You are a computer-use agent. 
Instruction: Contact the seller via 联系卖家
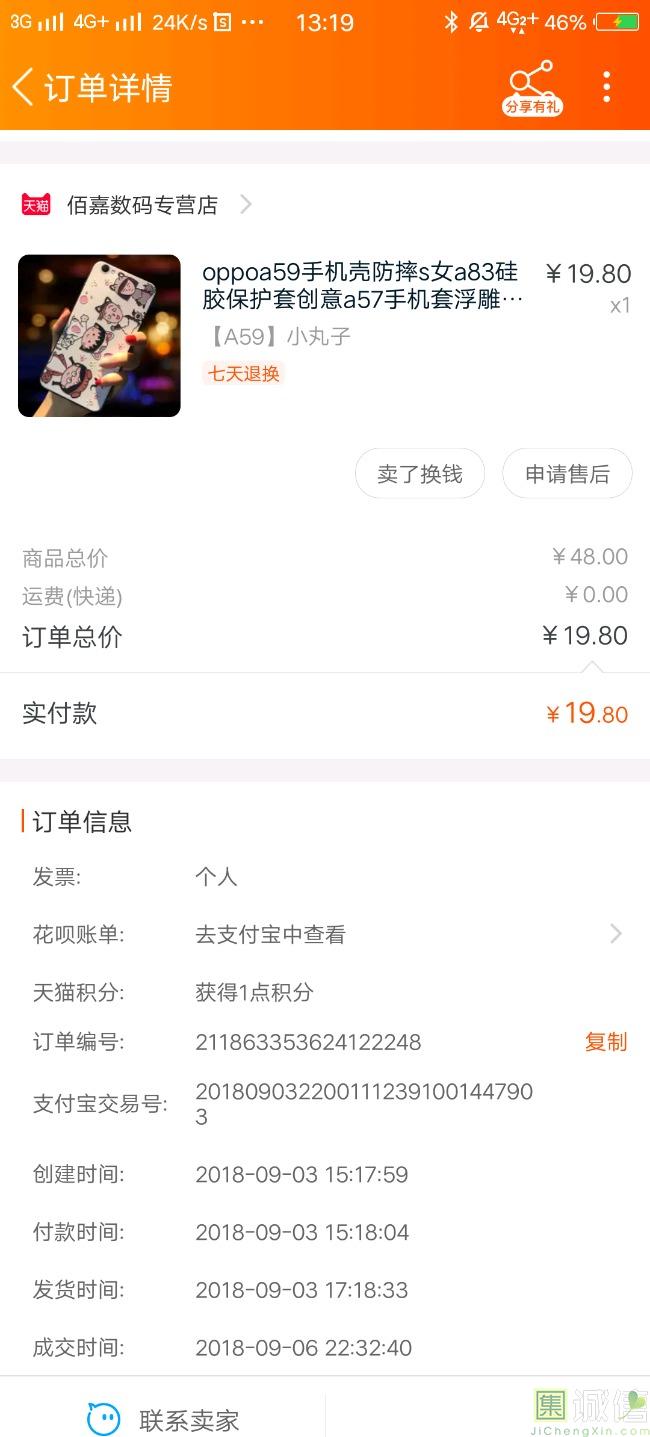(x=163, y=1419)
